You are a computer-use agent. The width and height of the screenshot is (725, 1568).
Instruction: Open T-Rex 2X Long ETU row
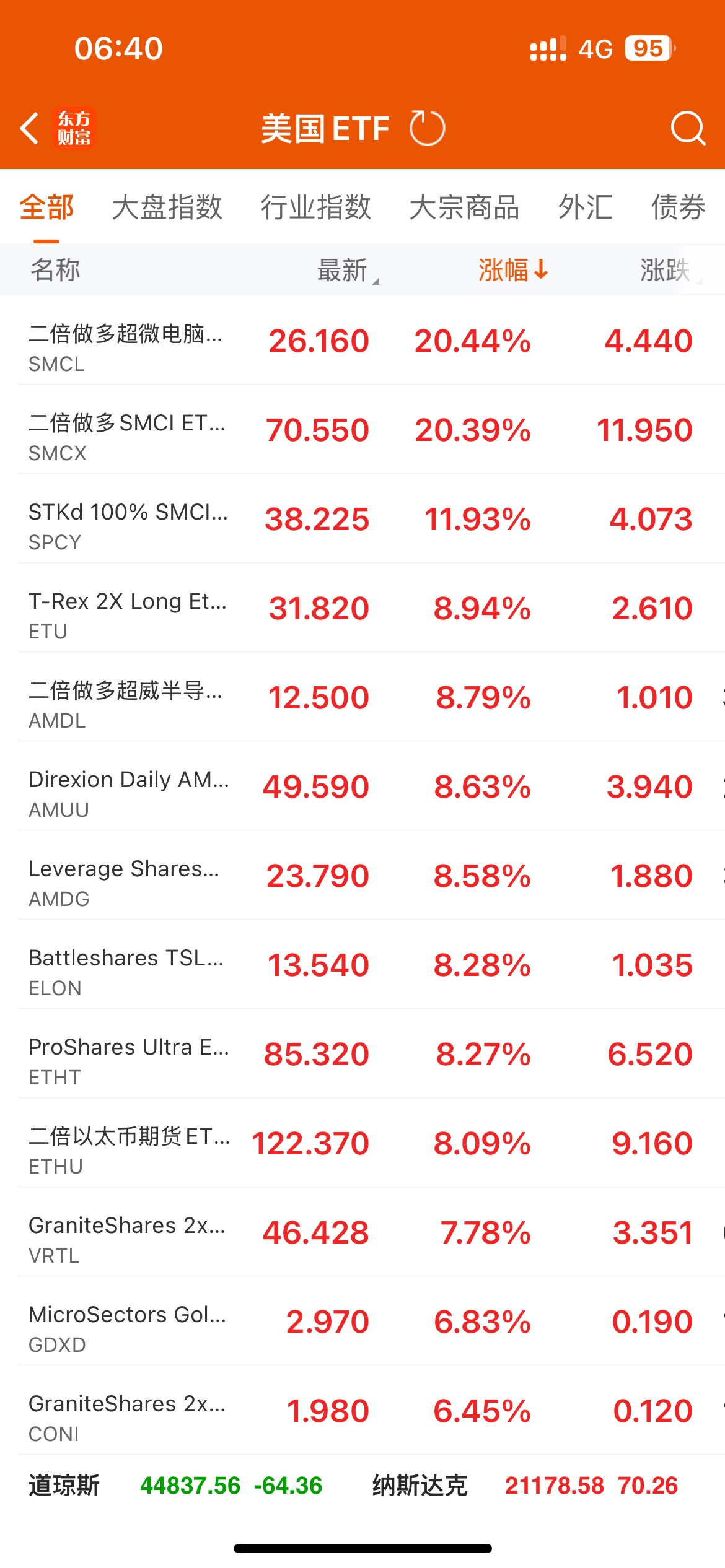[x=362, y=608]
